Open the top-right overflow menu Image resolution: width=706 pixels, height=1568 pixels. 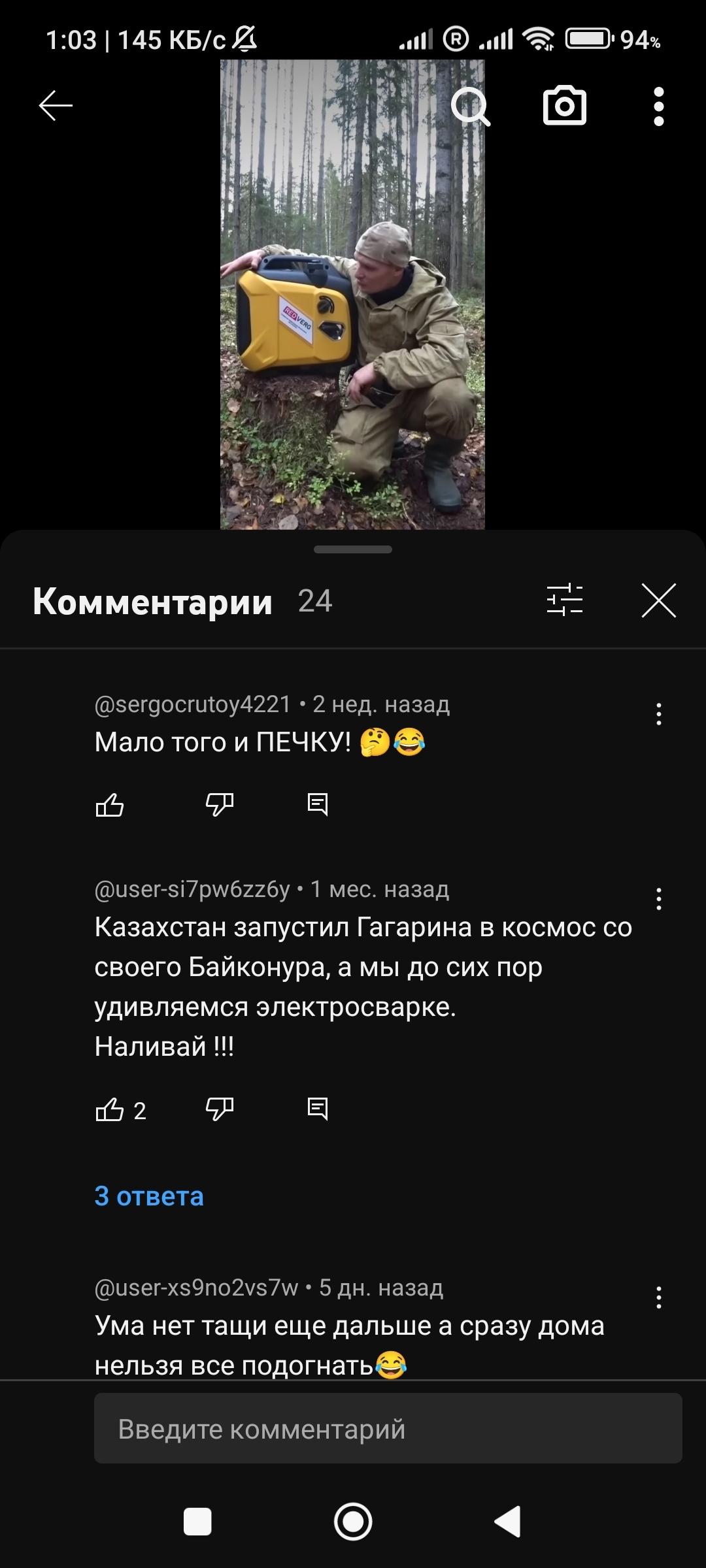pyautogui.click(x=659, y=106)
